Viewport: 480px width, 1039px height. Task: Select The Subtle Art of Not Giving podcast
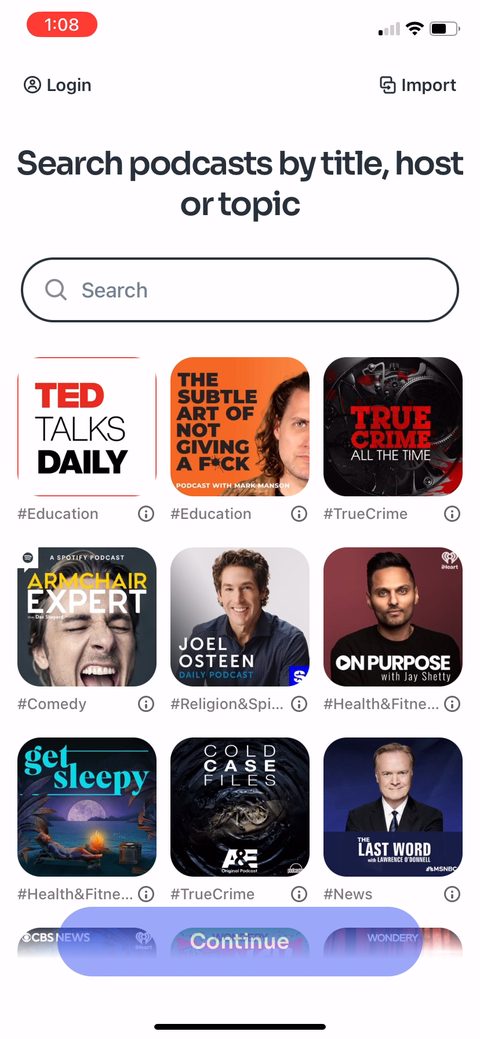point(240,427)
